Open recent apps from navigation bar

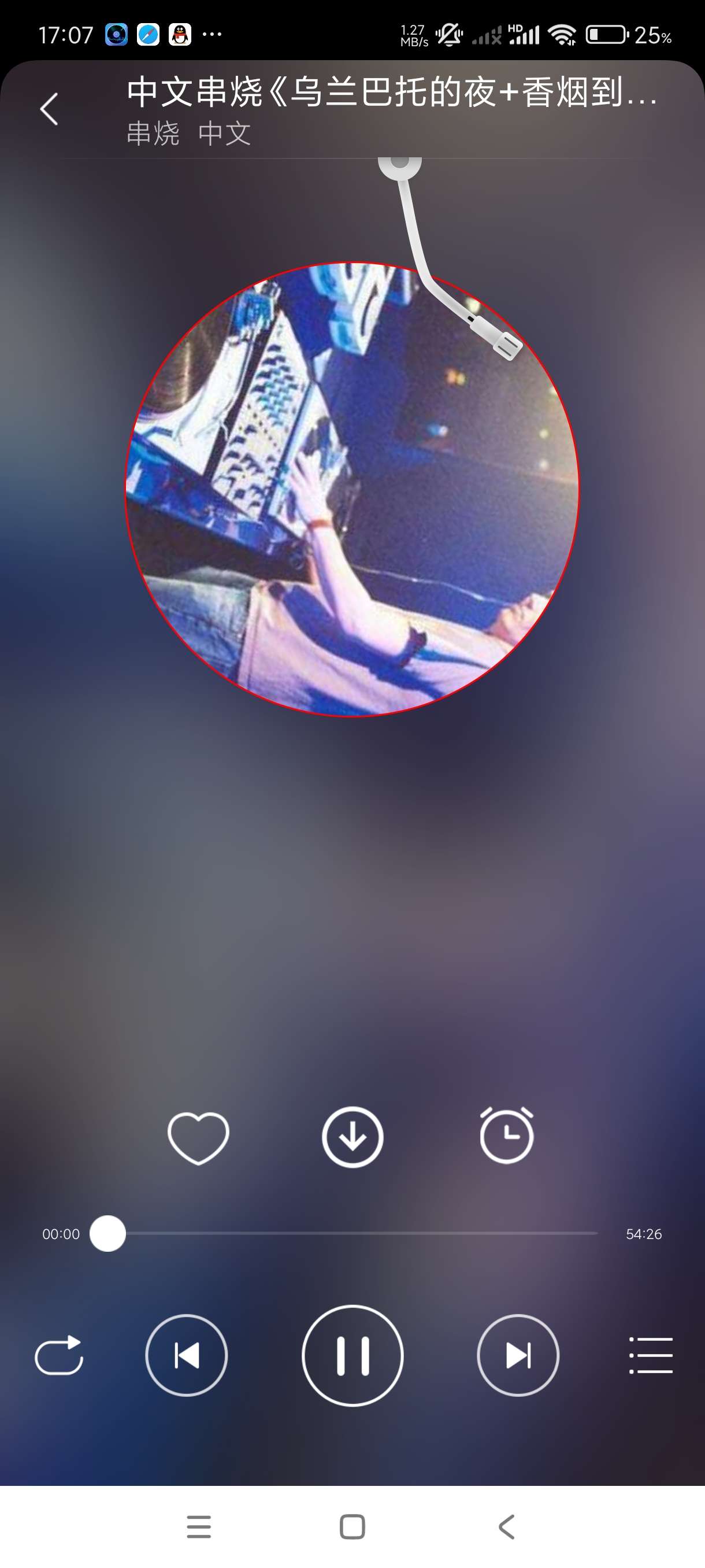[199, 1527]
